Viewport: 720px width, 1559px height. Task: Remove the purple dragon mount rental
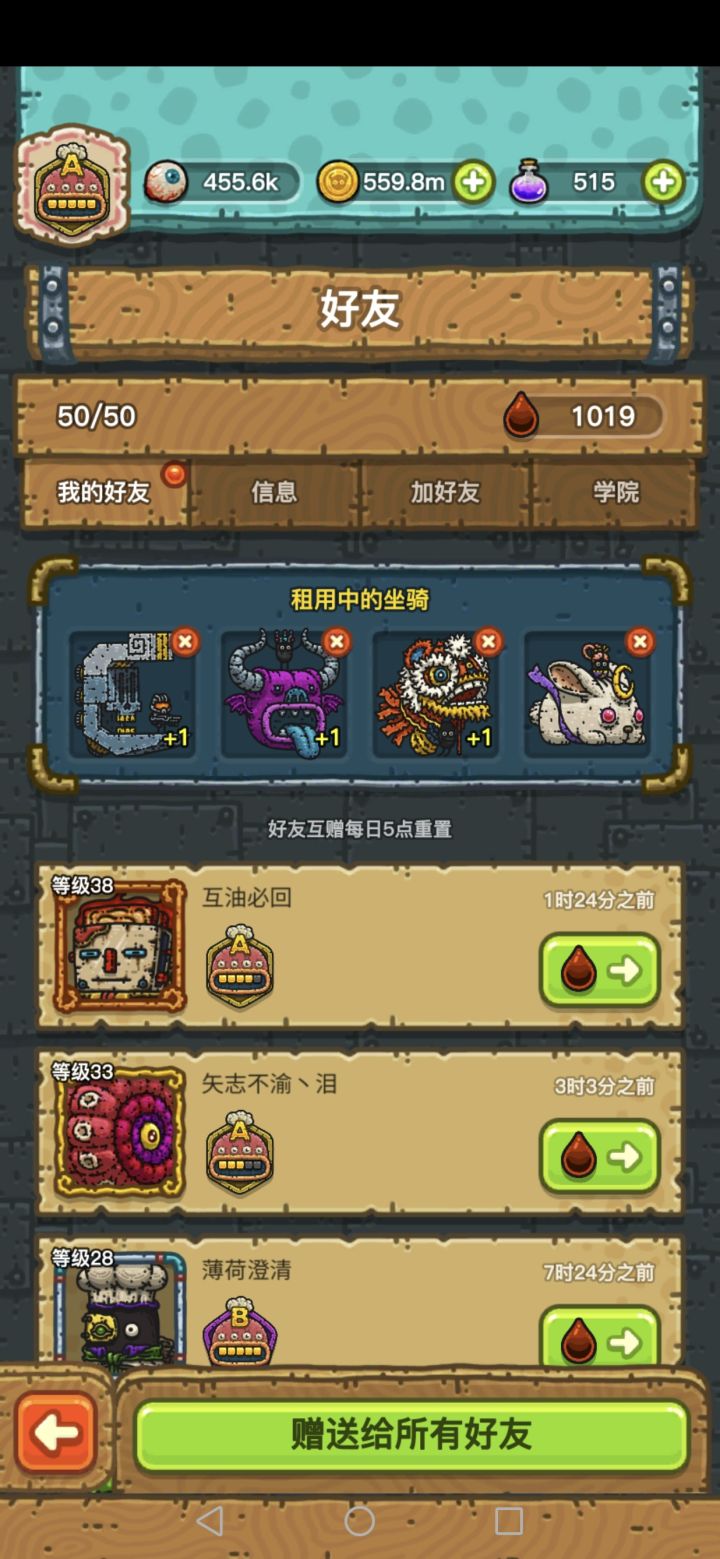[336, 641]
